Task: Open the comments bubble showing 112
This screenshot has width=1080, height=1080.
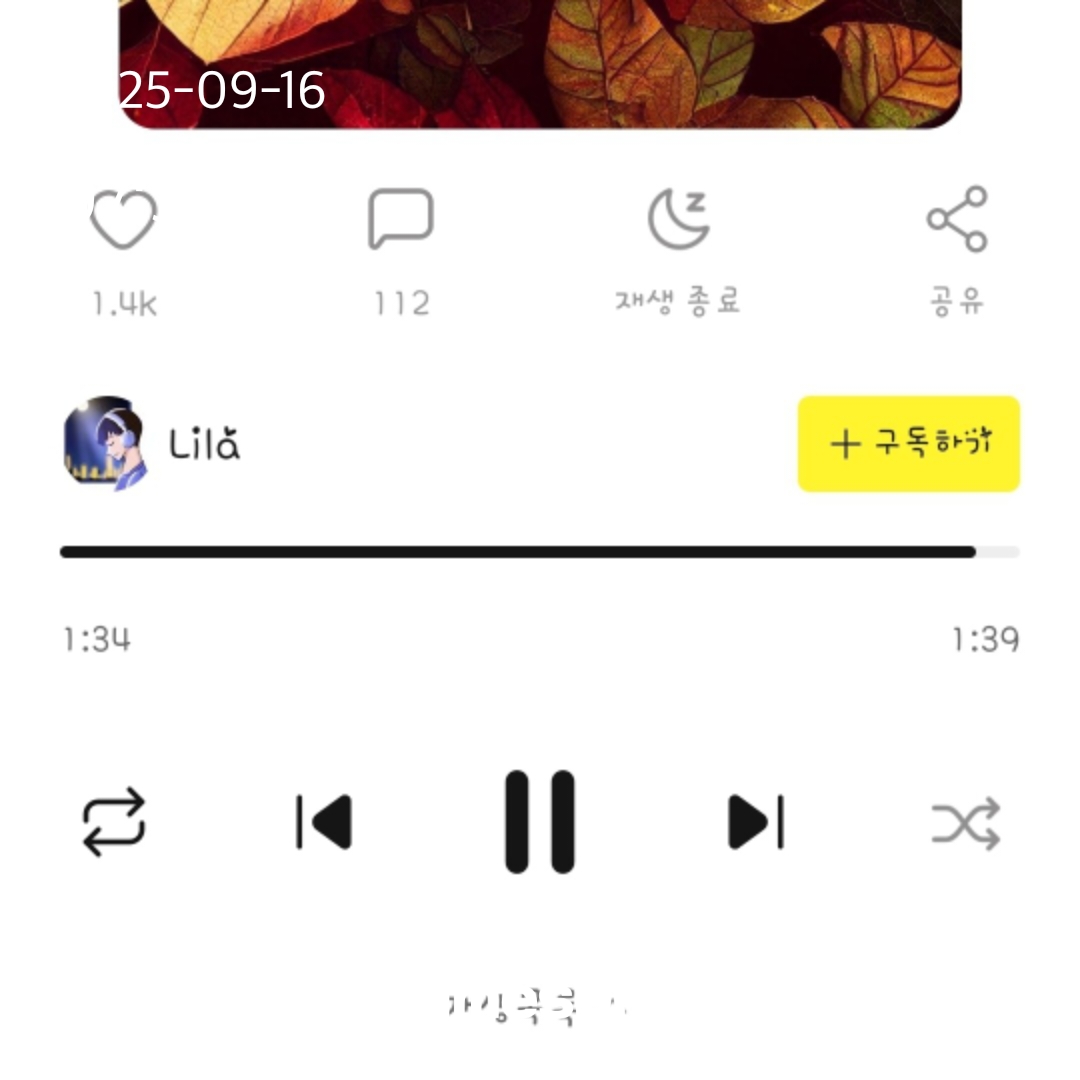Action: (400, 219)
